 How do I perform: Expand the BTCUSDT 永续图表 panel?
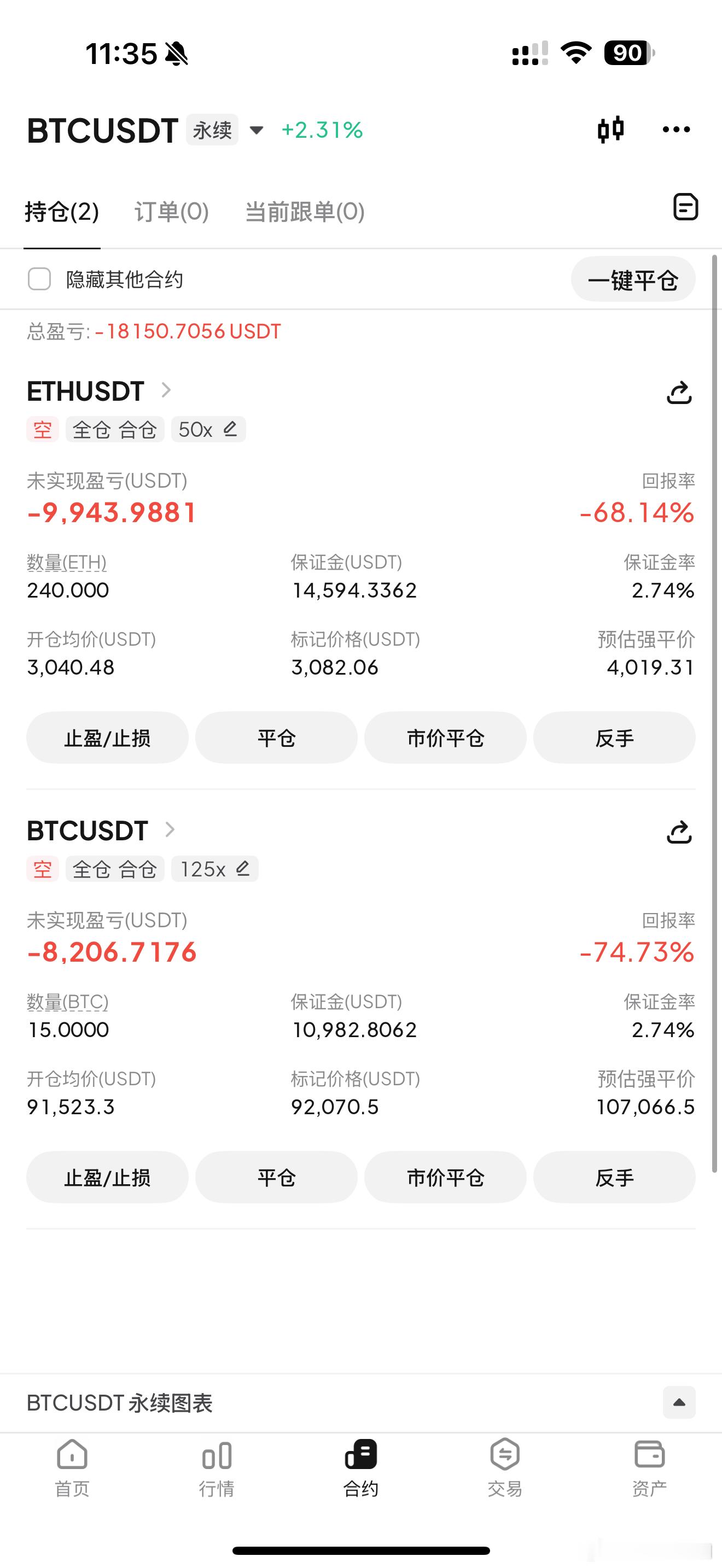click(x=679, y=1402)
